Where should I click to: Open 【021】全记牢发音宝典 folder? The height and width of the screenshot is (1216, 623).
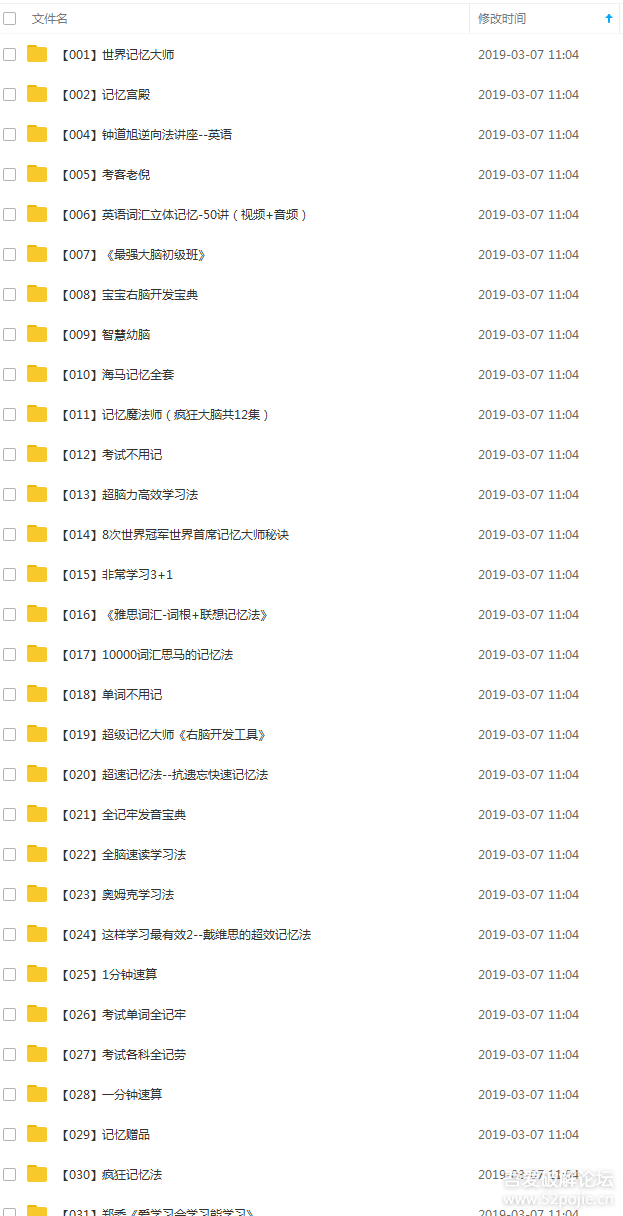pyautogui.click(x=124, y=815)
